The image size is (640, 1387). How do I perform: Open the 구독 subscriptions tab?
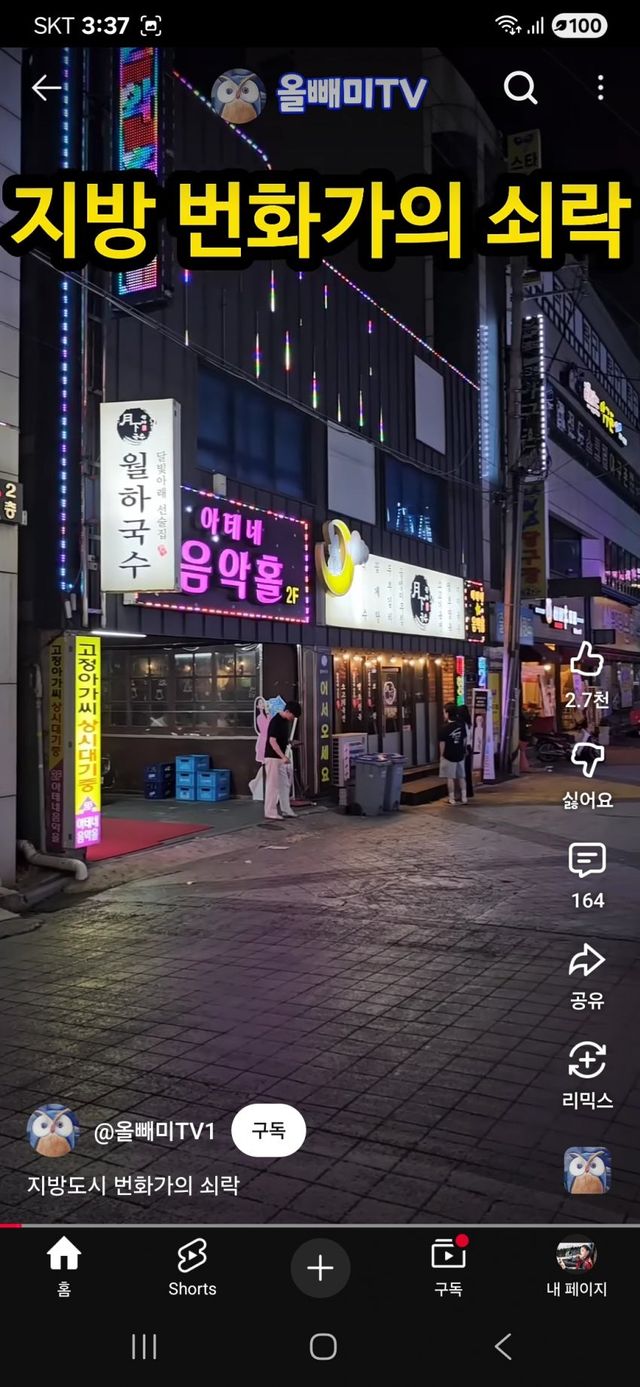tap(448, 1267)
